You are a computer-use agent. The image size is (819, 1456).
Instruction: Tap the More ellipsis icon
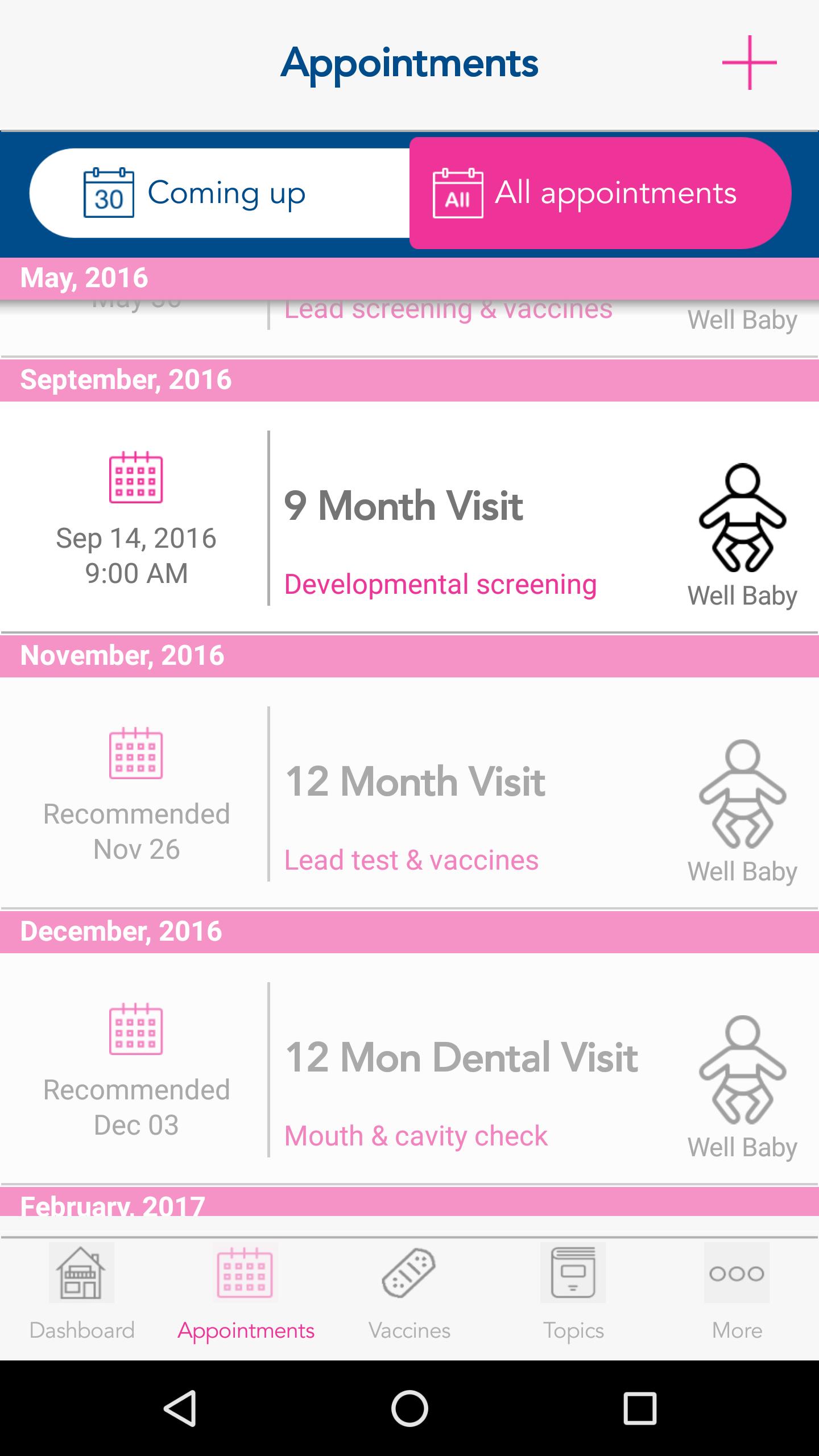(736, 1274)
